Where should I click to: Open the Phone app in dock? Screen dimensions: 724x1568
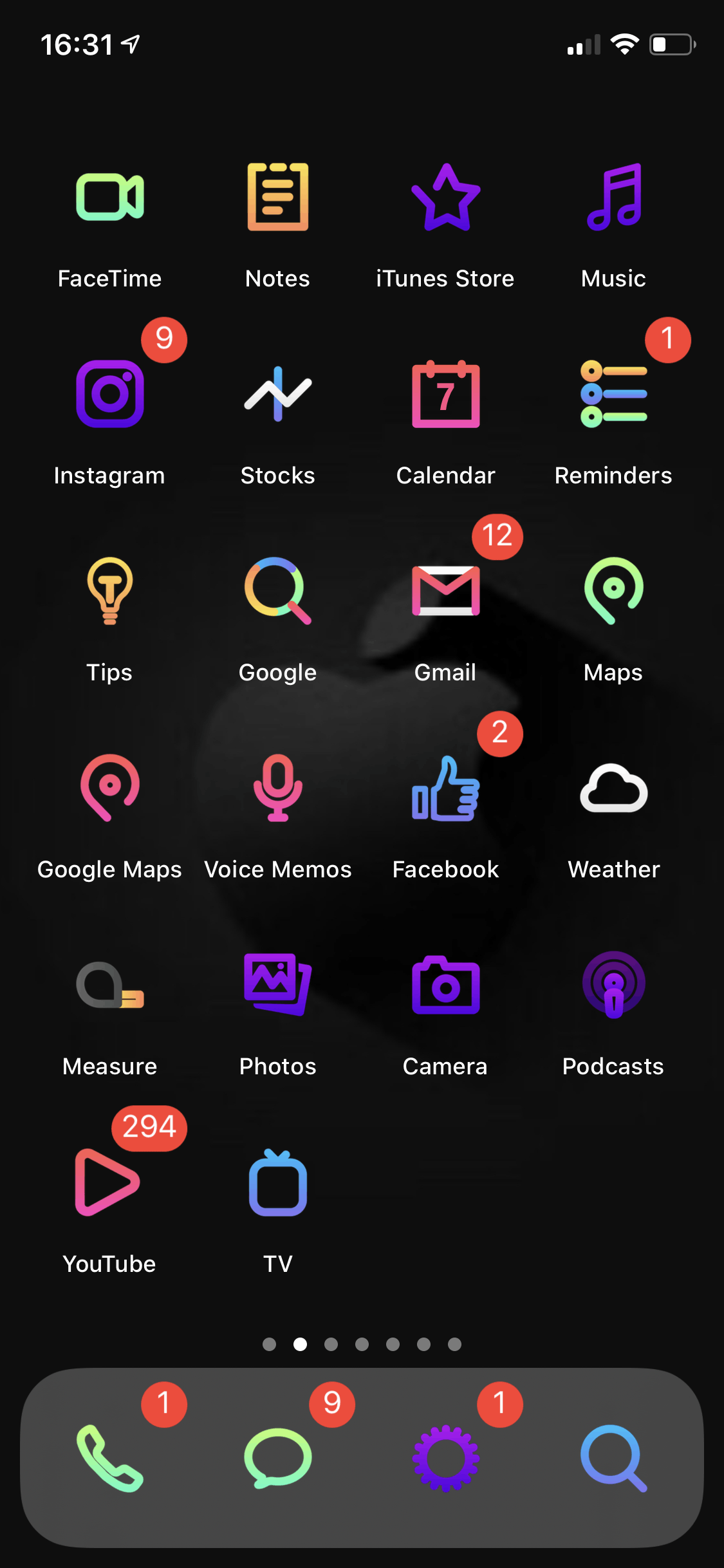click(x=110, y=1459)
